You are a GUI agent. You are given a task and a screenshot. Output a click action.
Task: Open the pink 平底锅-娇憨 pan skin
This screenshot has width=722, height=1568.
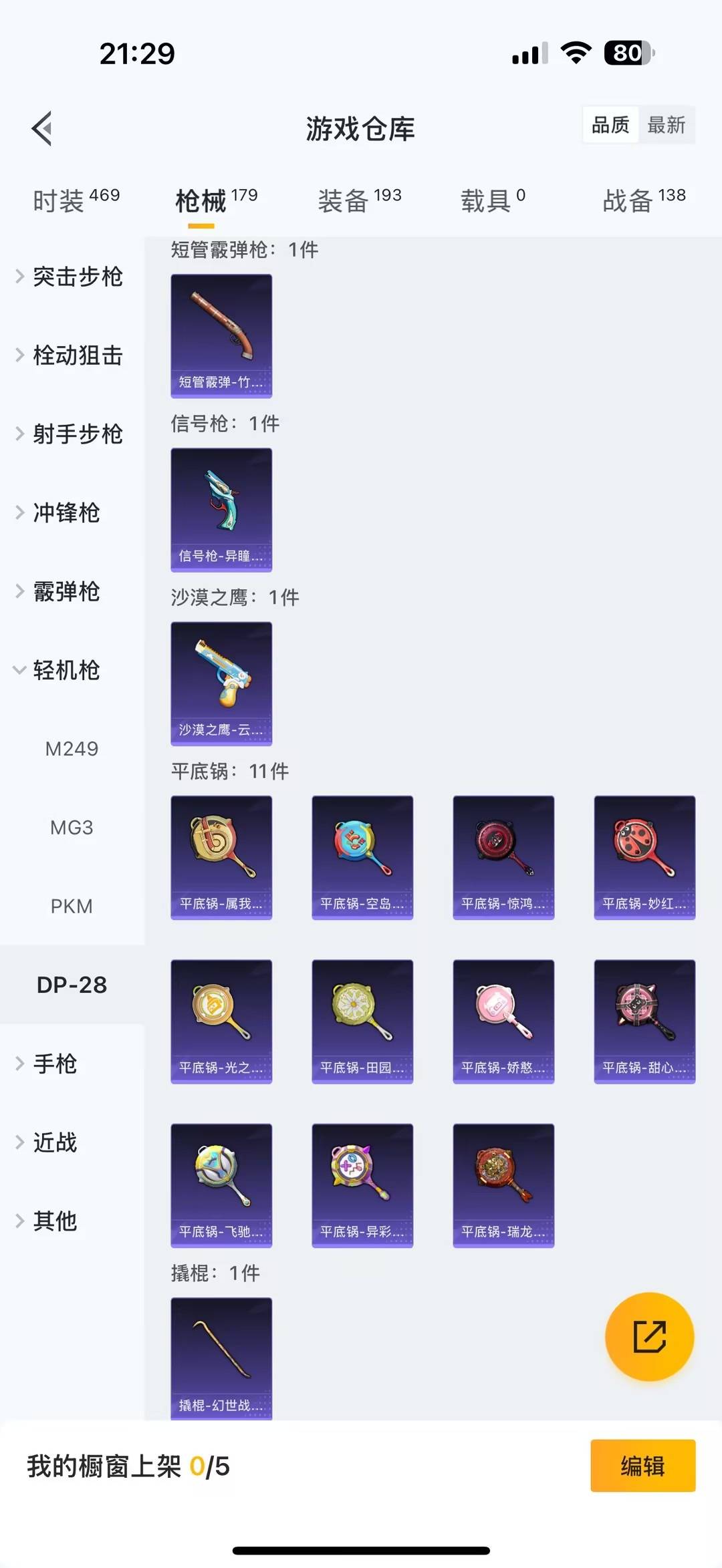click(503, 1022)
